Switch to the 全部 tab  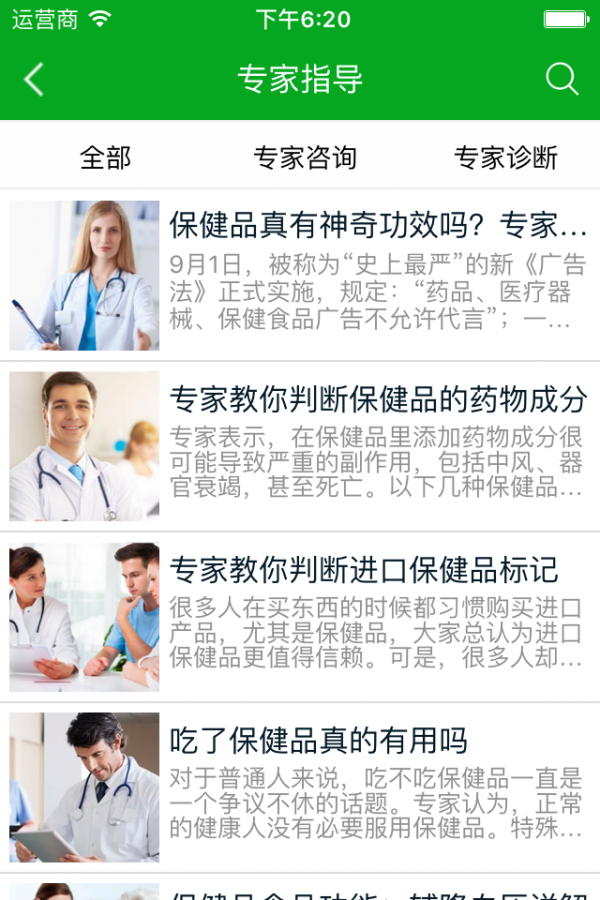105,157
